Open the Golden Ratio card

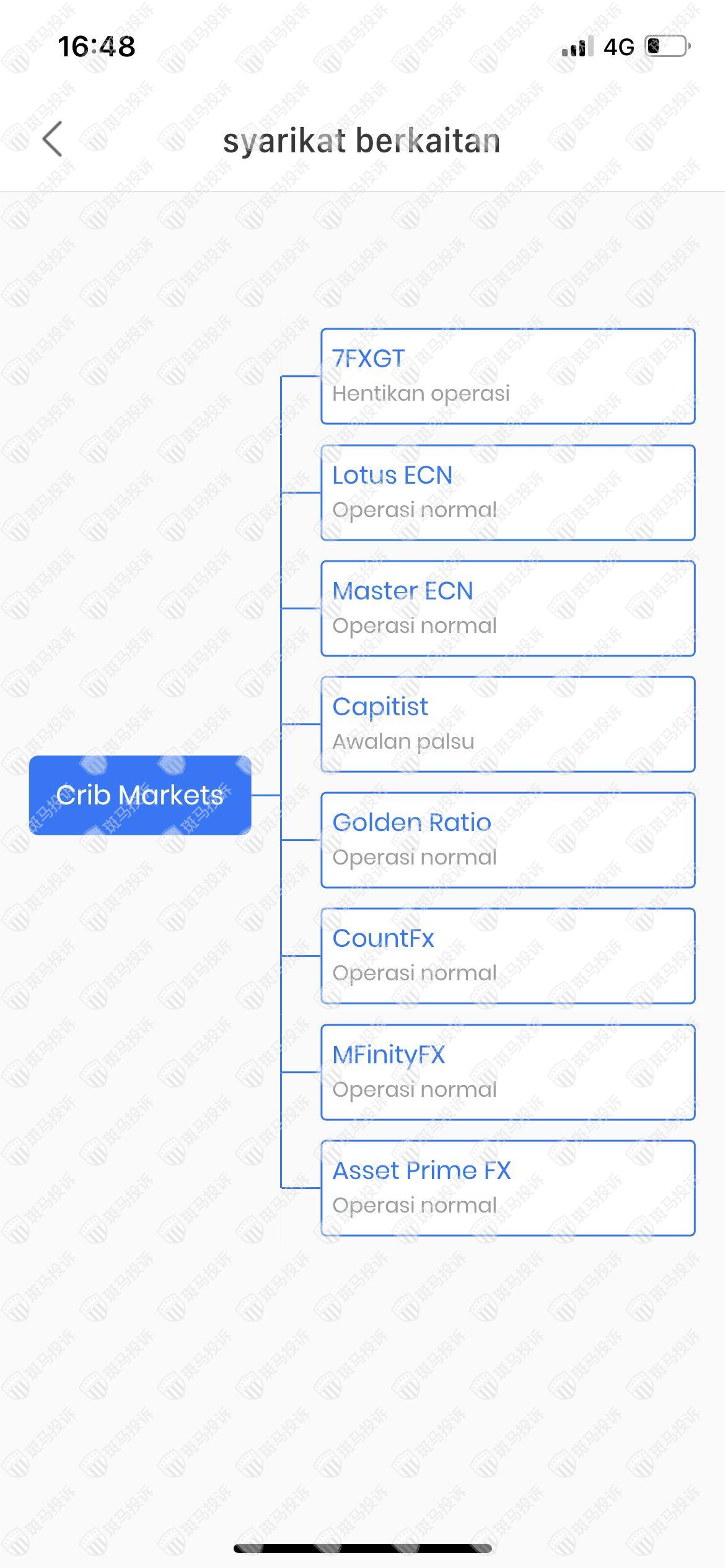507,840
